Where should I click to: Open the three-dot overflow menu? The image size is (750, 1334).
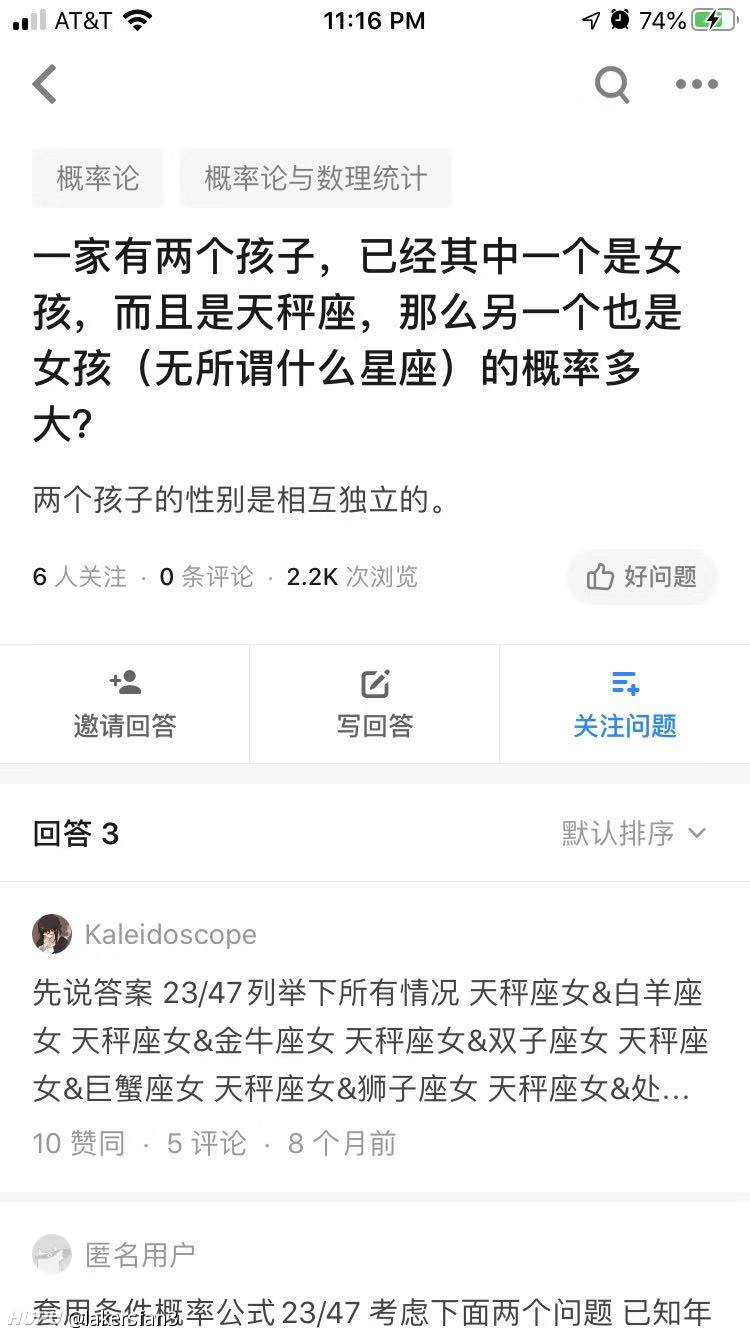coord(697,84)
